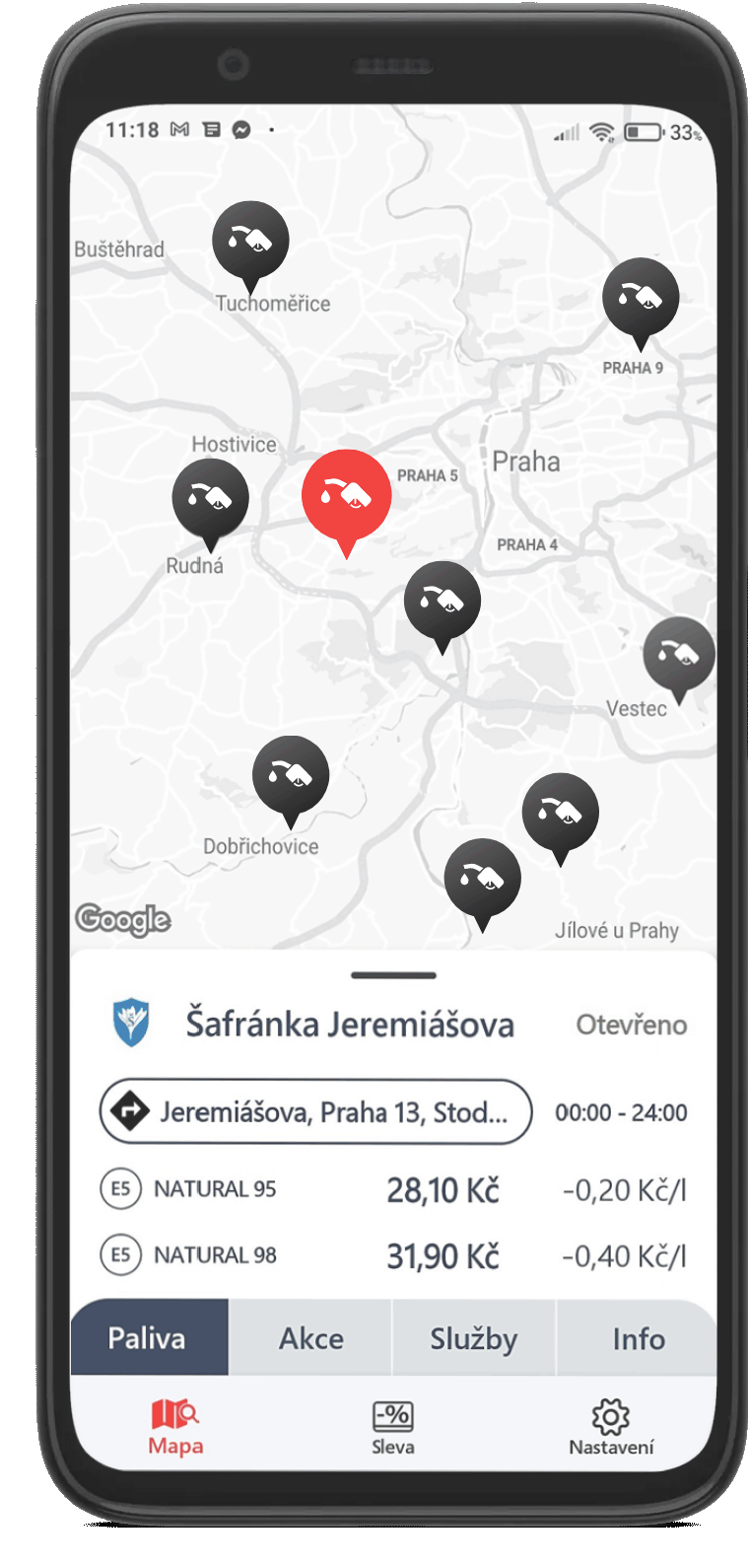Select the station marker above Vestec
The image size is (749, 1568).
click(678, 653)
